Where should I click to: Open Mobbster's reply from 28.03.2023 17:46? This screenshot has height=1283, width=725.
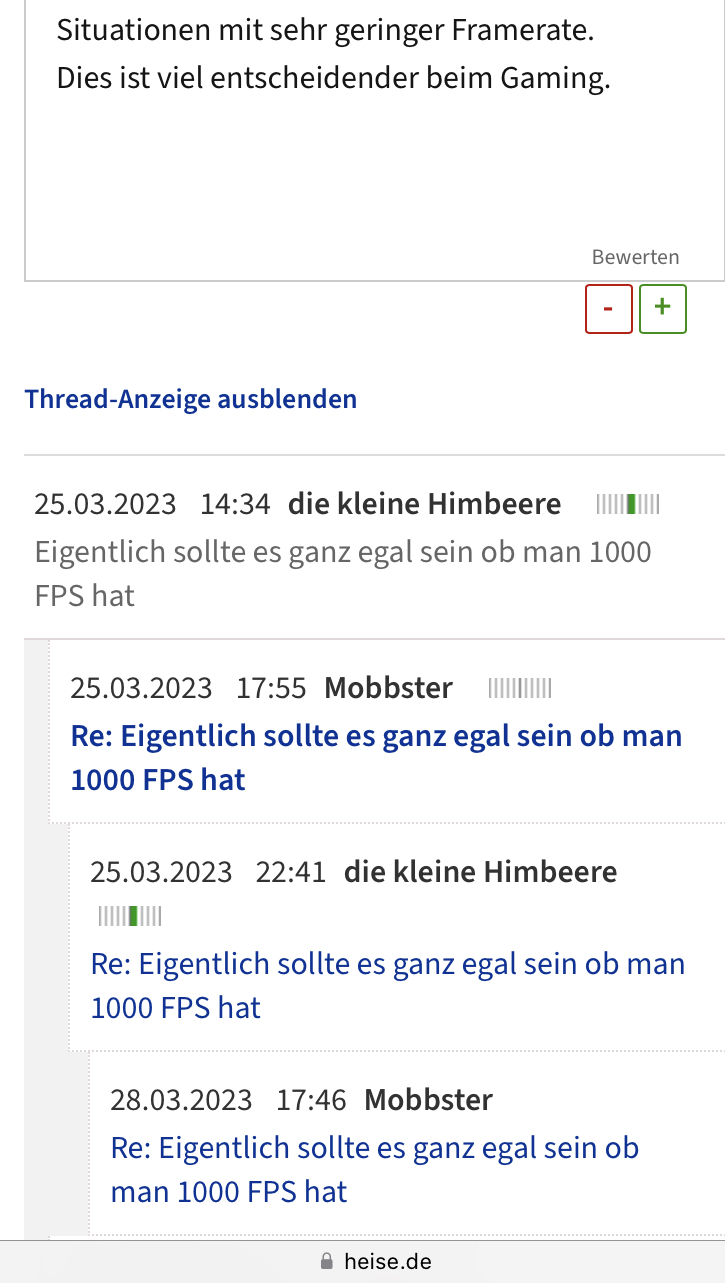(x=374, y=1169)
